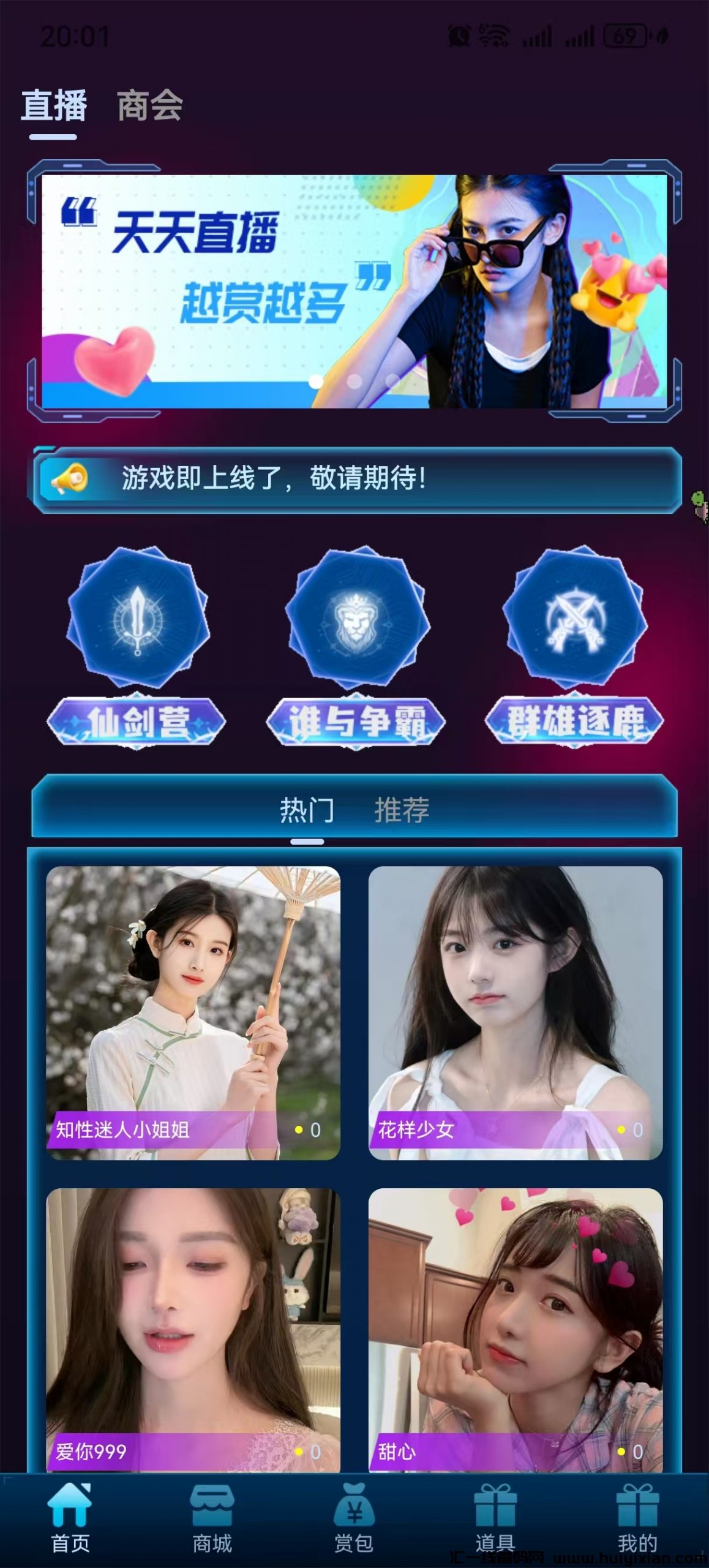
Task: Go to the 商城 bottom tab
Action: coord(212,1519)
